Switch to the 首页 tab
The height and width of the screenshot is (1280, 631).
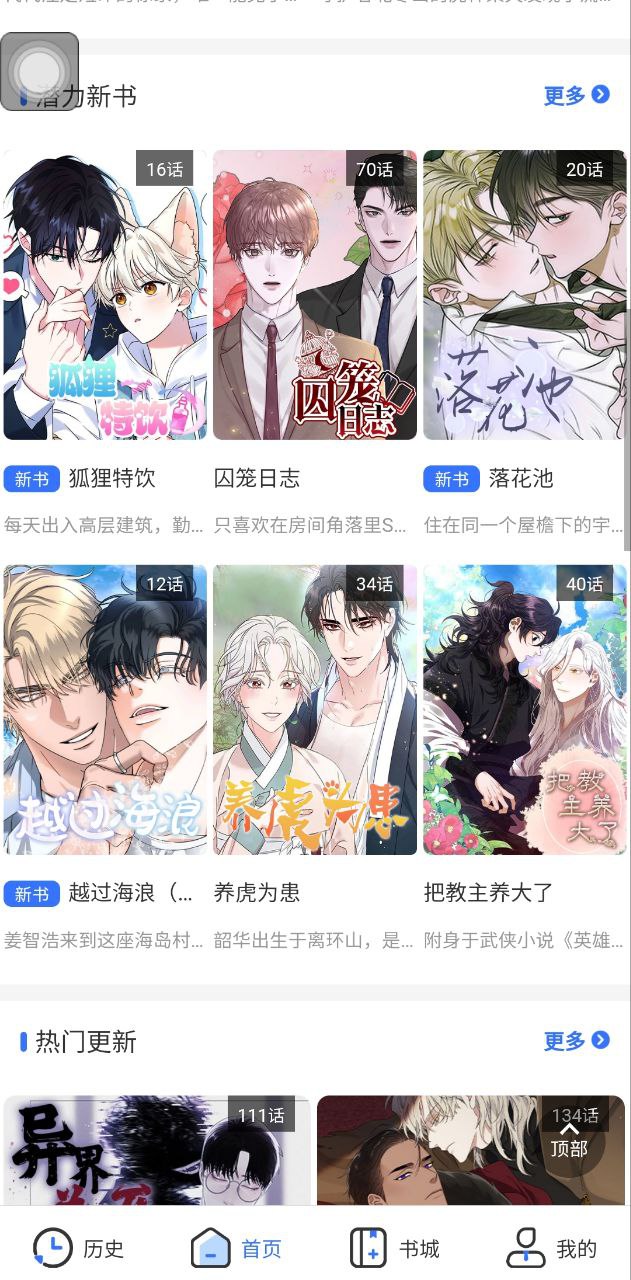[x=237, y=1248]
